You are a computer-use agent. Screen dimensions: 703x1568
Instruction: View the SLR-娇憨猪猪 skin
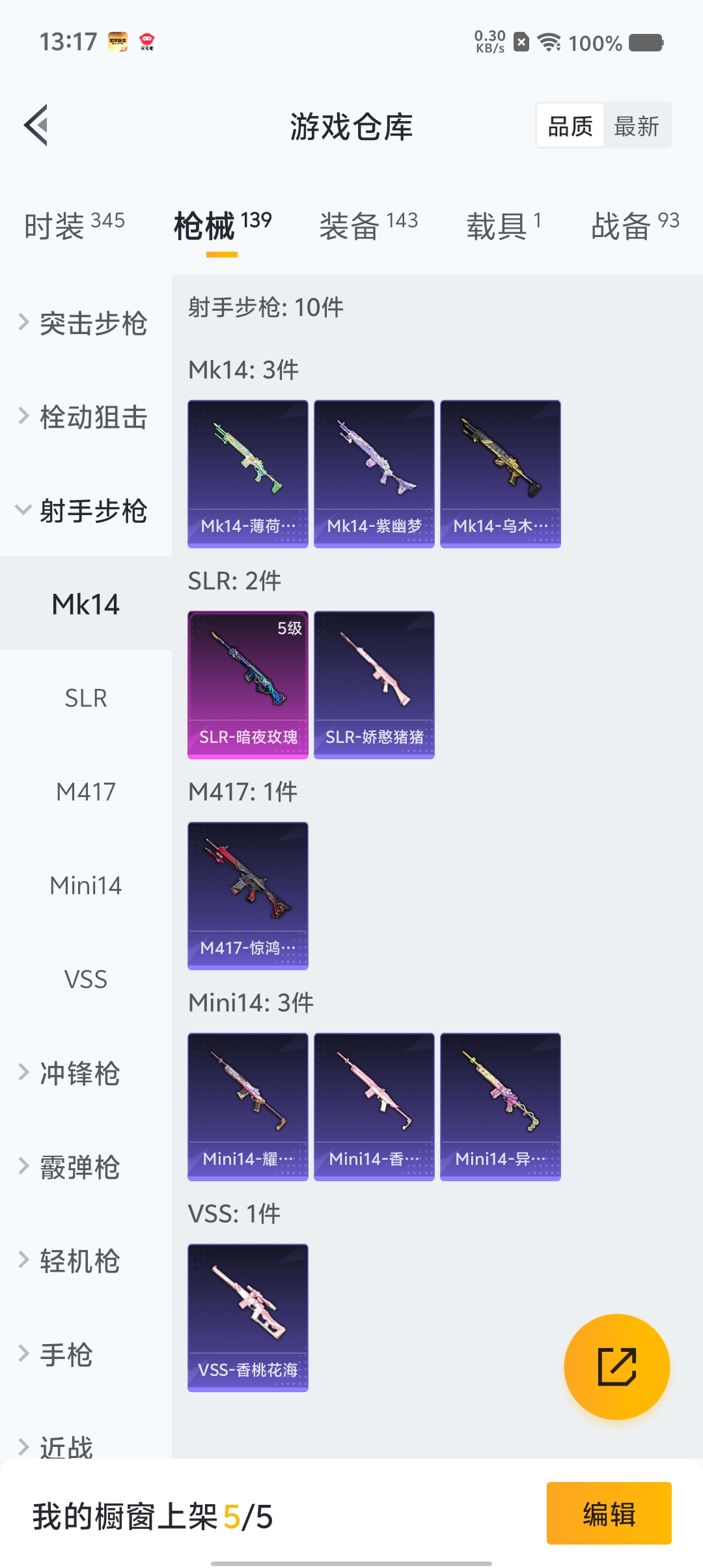[374, 684]
